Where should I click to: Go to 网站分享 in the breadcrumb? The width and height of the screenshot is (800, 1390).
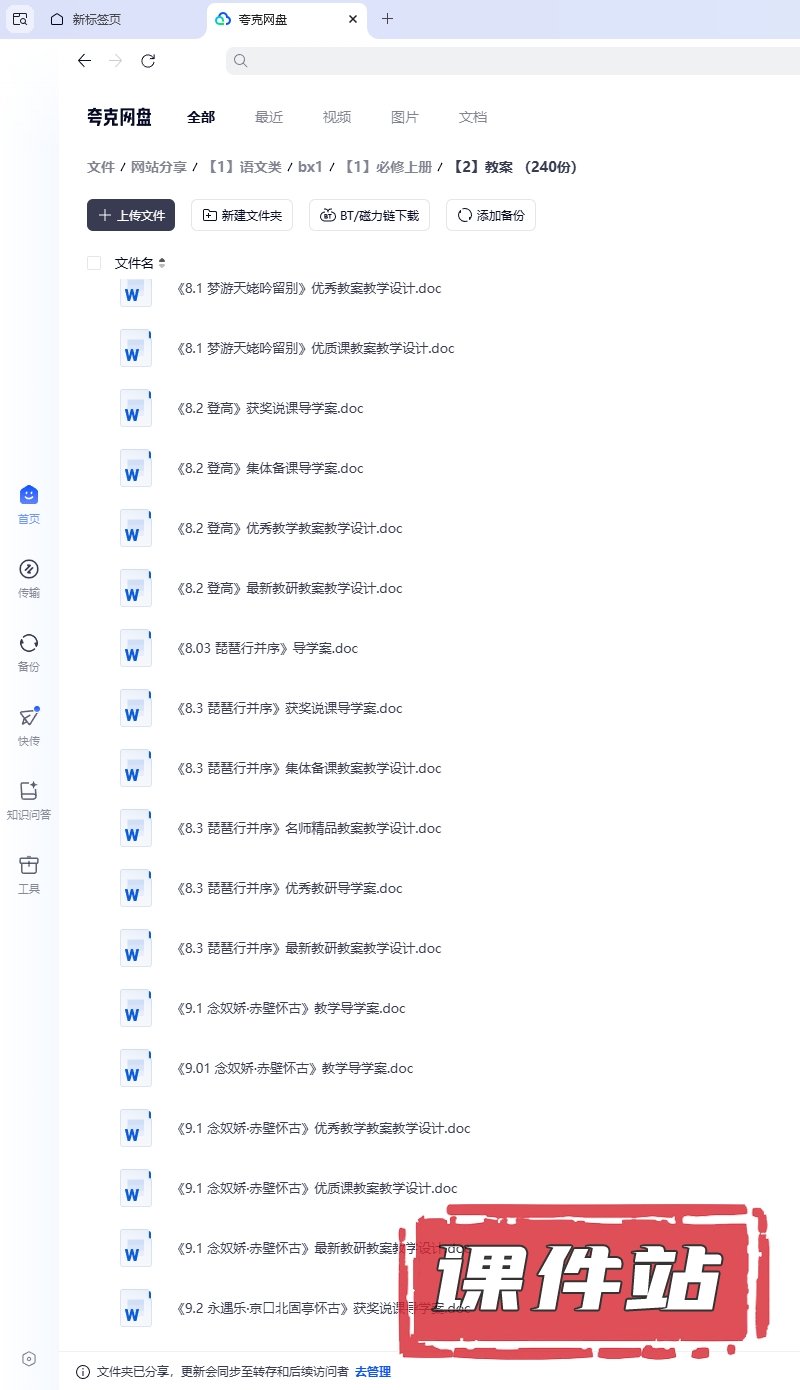159,167
